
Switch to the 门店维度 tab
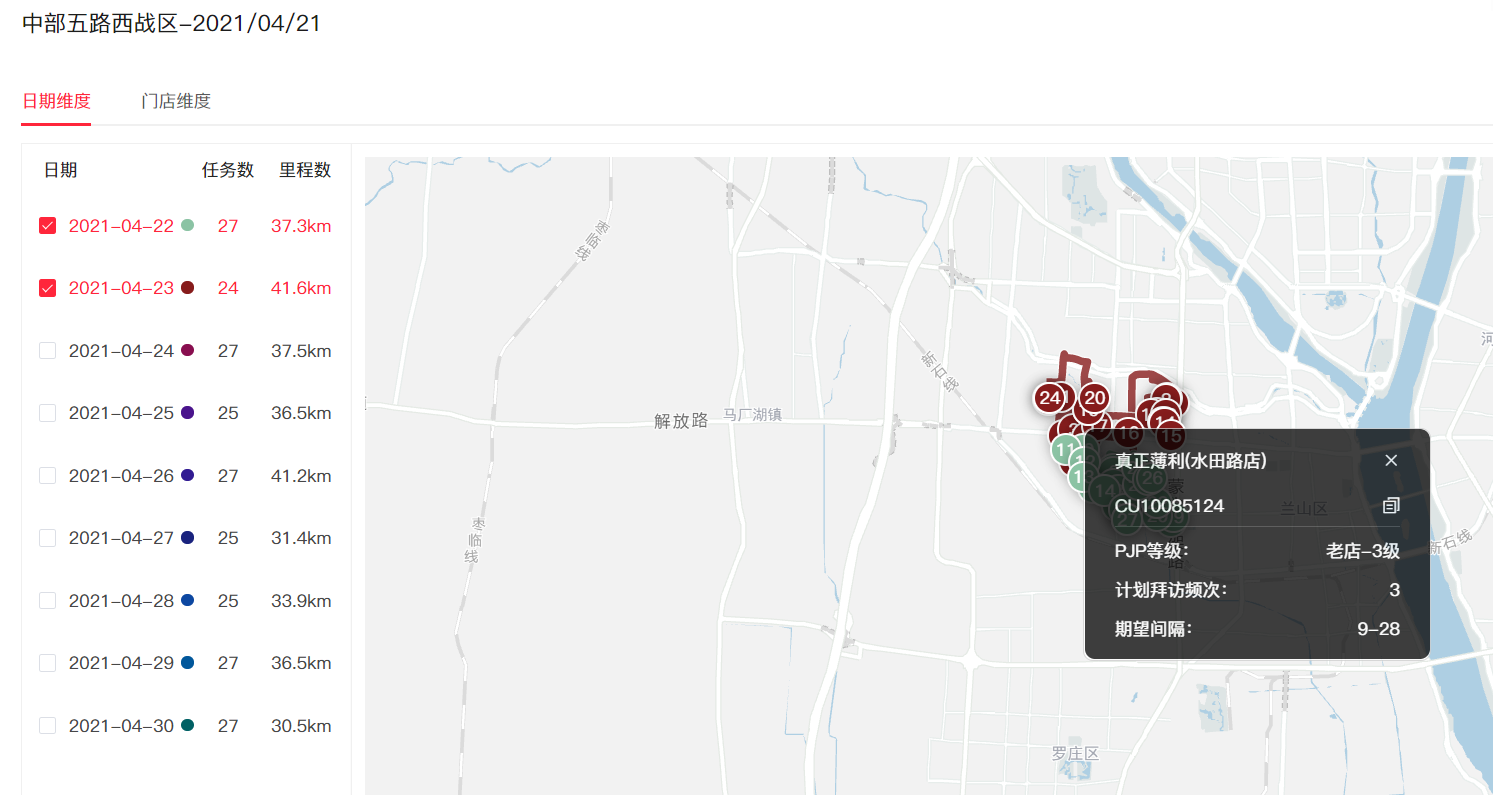tap(176, 101)
